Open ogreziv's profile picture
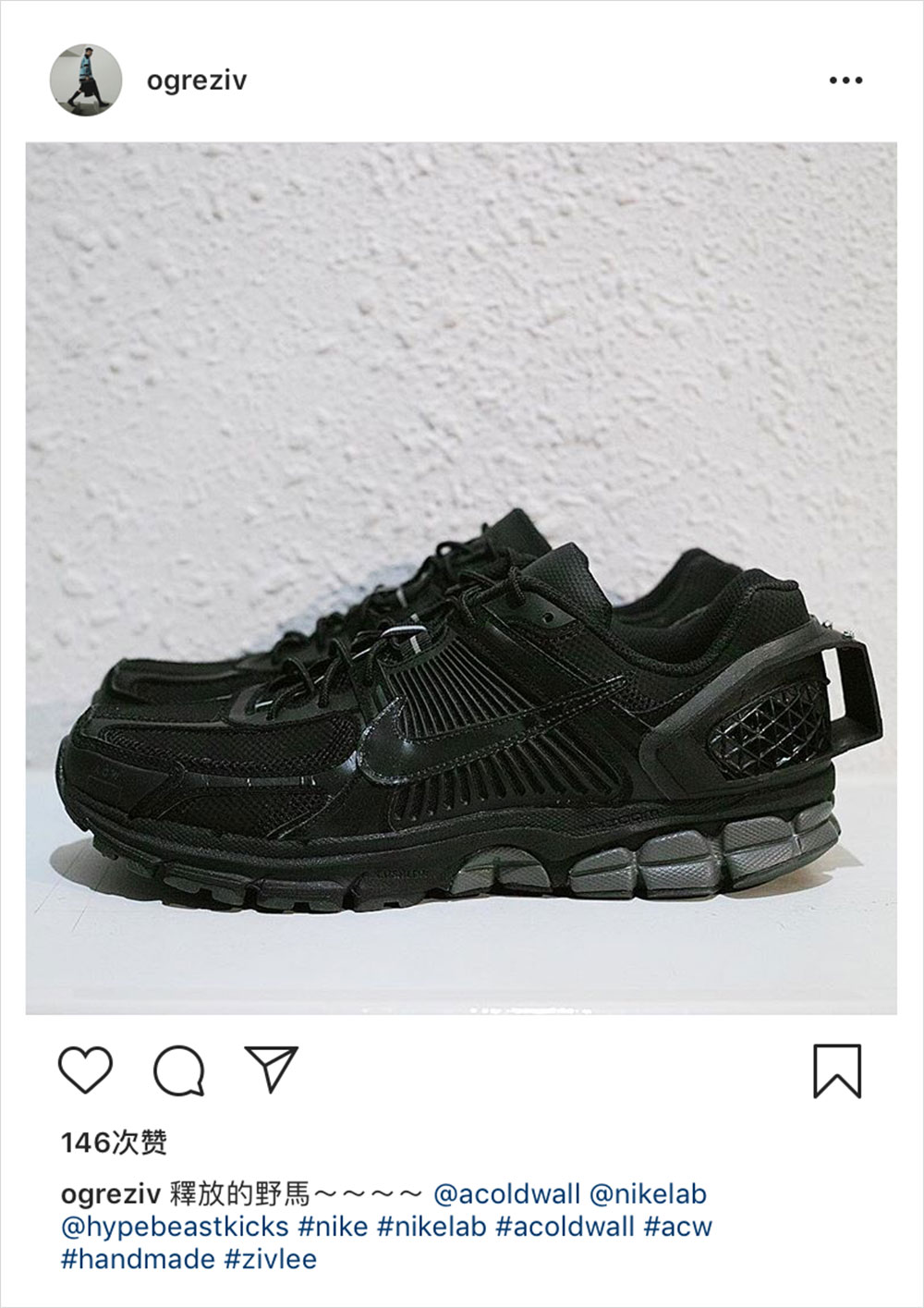Image resolution: width=924 pixels, height=1308 pixels. (86, 79)
